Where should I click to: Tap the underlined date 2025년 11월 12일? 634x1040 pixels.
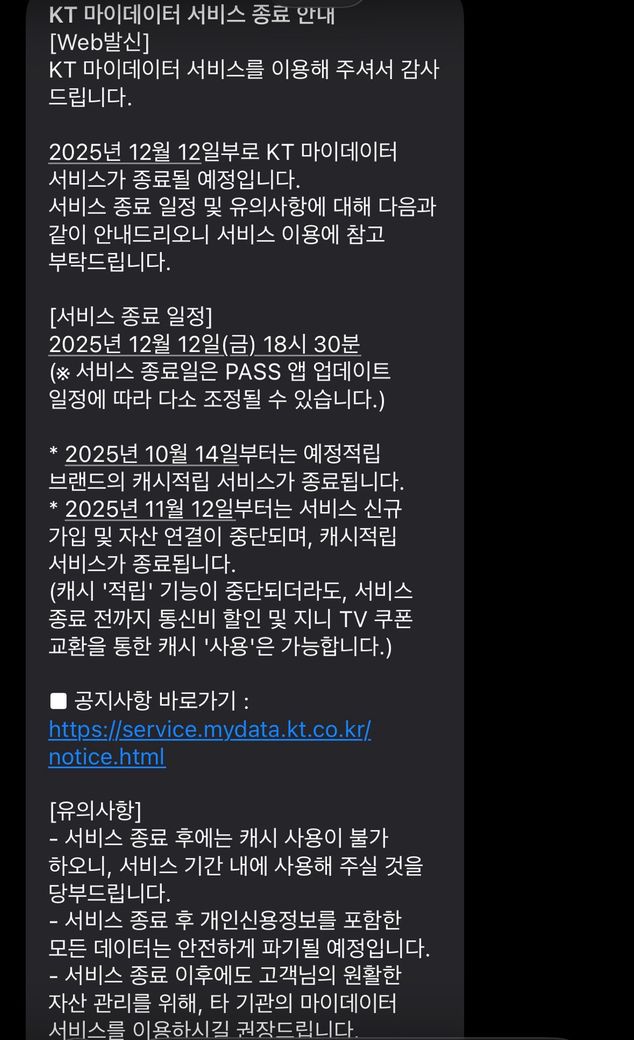pyautogui.click(x=151, y=509)
